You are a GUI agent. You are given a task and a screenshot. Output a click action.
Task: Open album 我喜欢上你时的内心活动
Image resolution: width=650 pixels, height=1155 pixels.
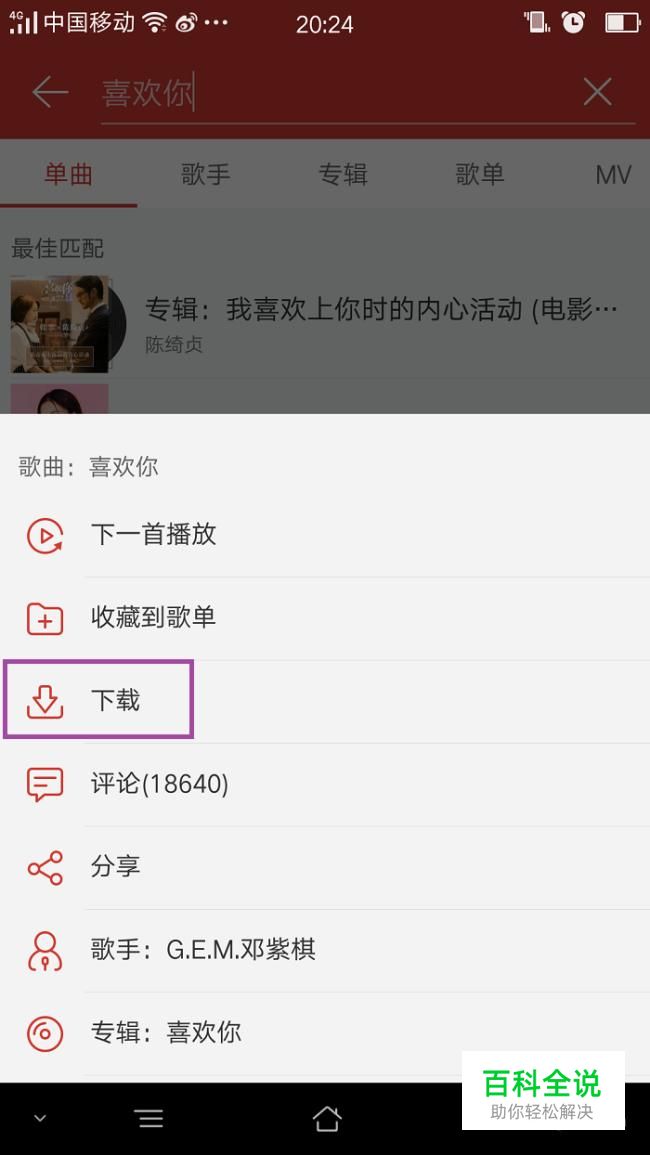click(325, 324)
